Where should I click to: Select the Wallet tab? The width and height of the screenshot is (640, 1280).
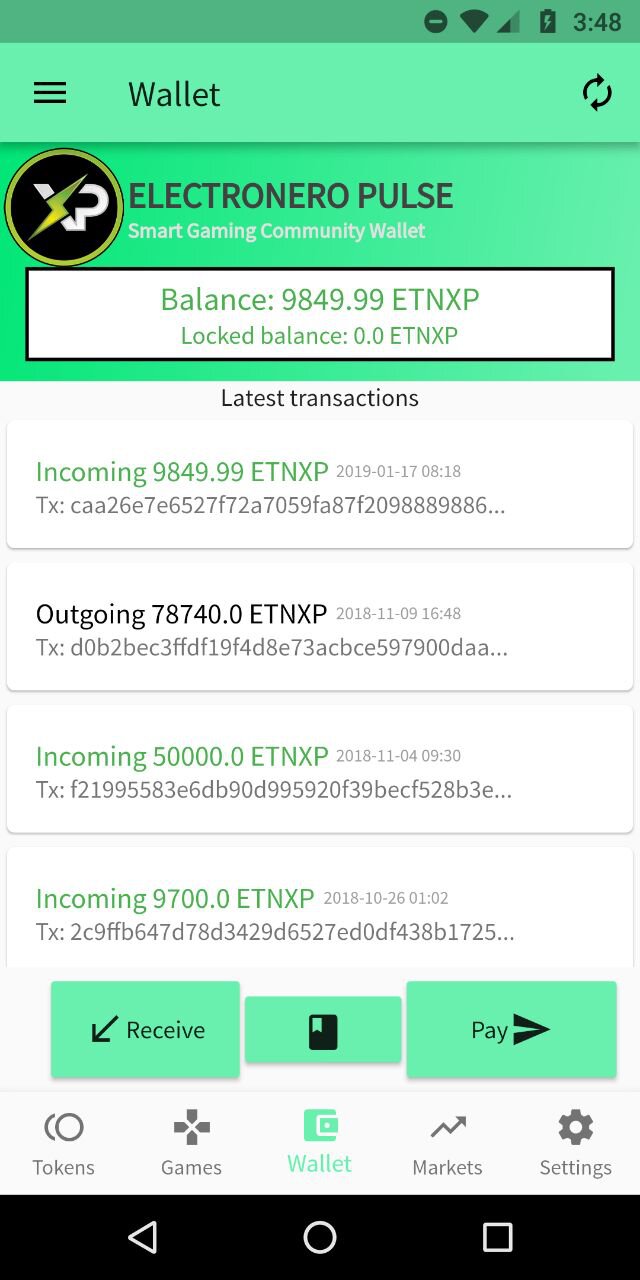[x=320, y=1142]
